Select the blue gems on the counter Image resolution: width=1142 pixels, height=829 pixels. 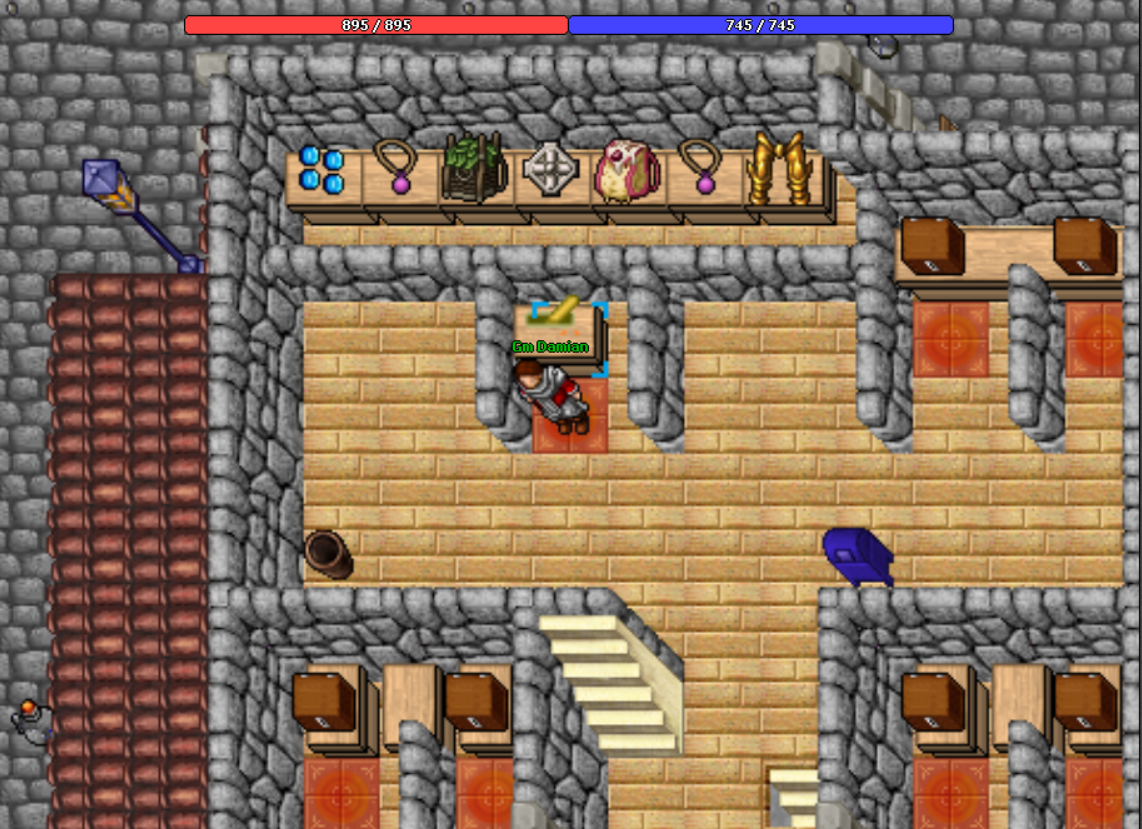(321, 170)
